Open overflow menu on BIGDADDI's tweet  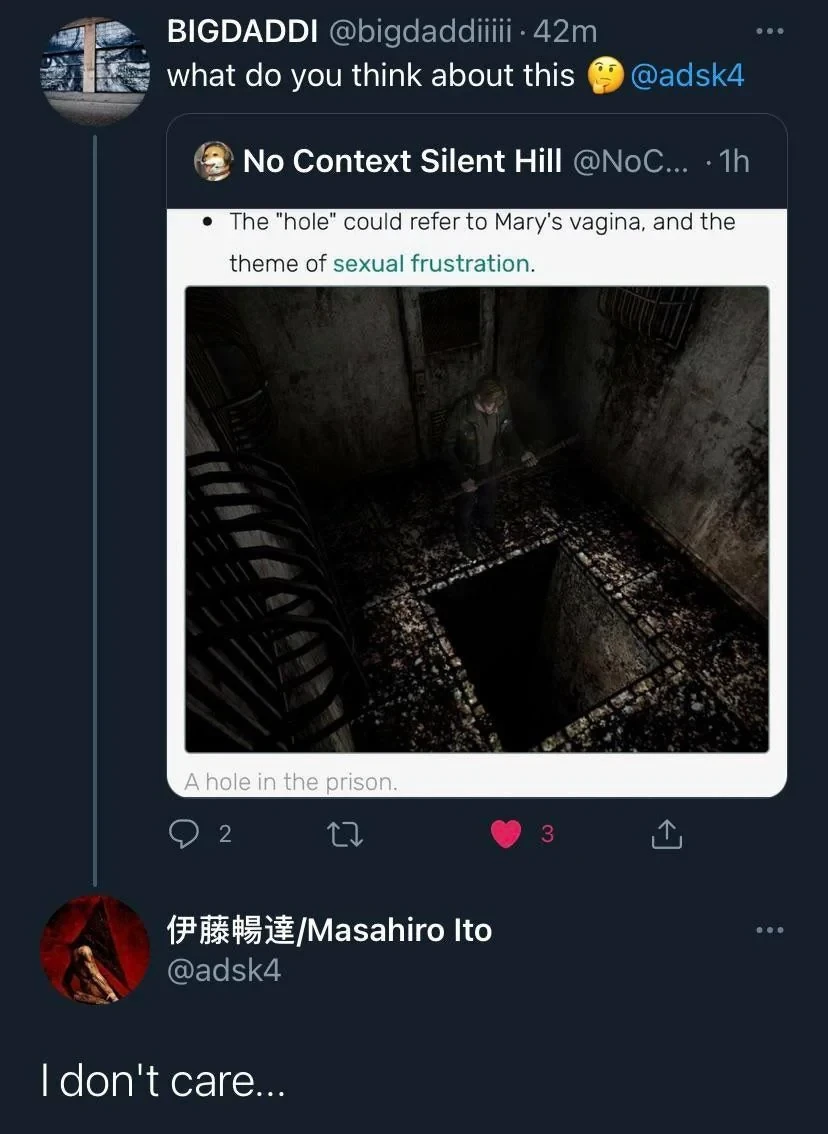click(769, 32)
